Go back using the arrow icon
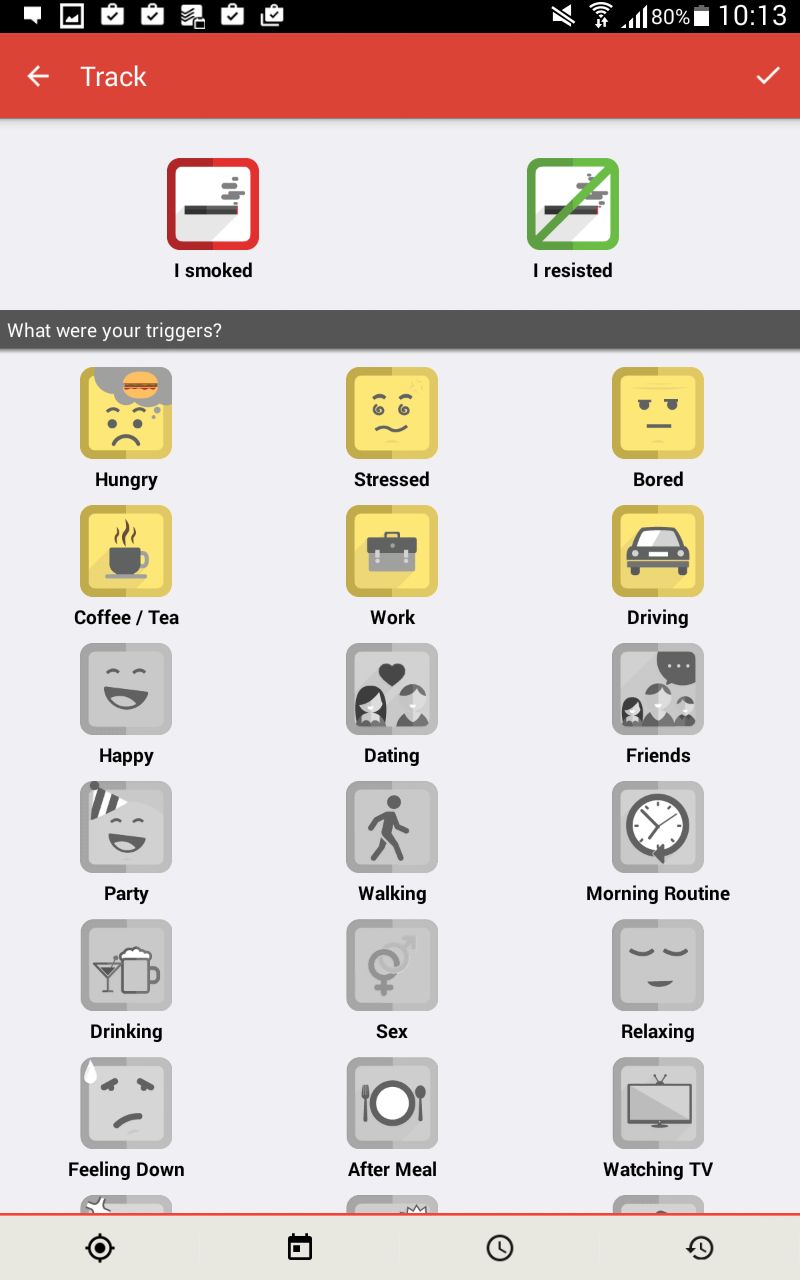 click(x=38, y=76)
